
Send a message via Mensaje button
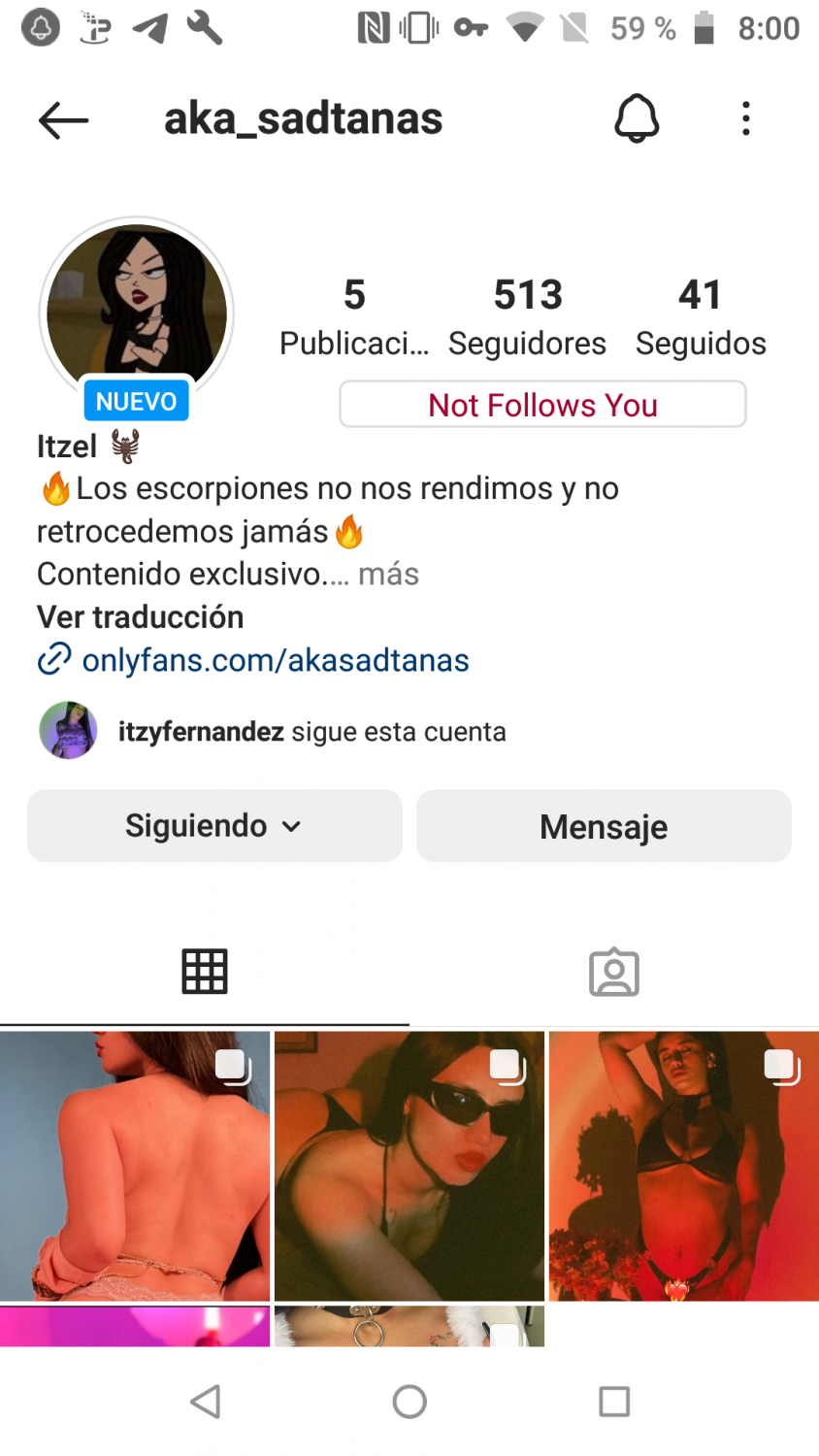pos(604,826)
